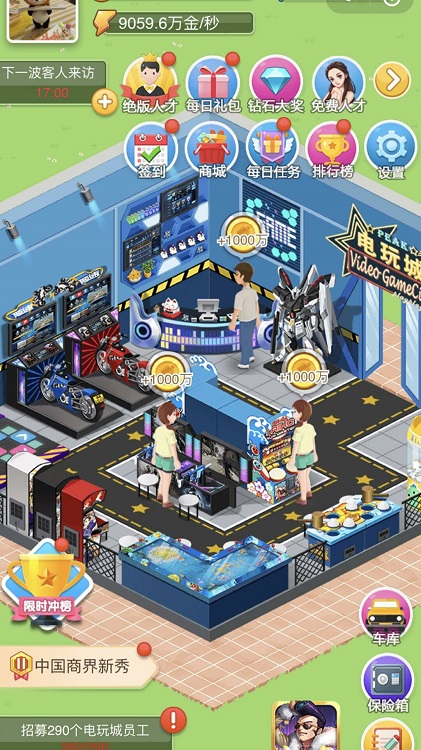Open 免费人才 free talent
The height and width of the screenshot is (750, 421).
(338, 85)
